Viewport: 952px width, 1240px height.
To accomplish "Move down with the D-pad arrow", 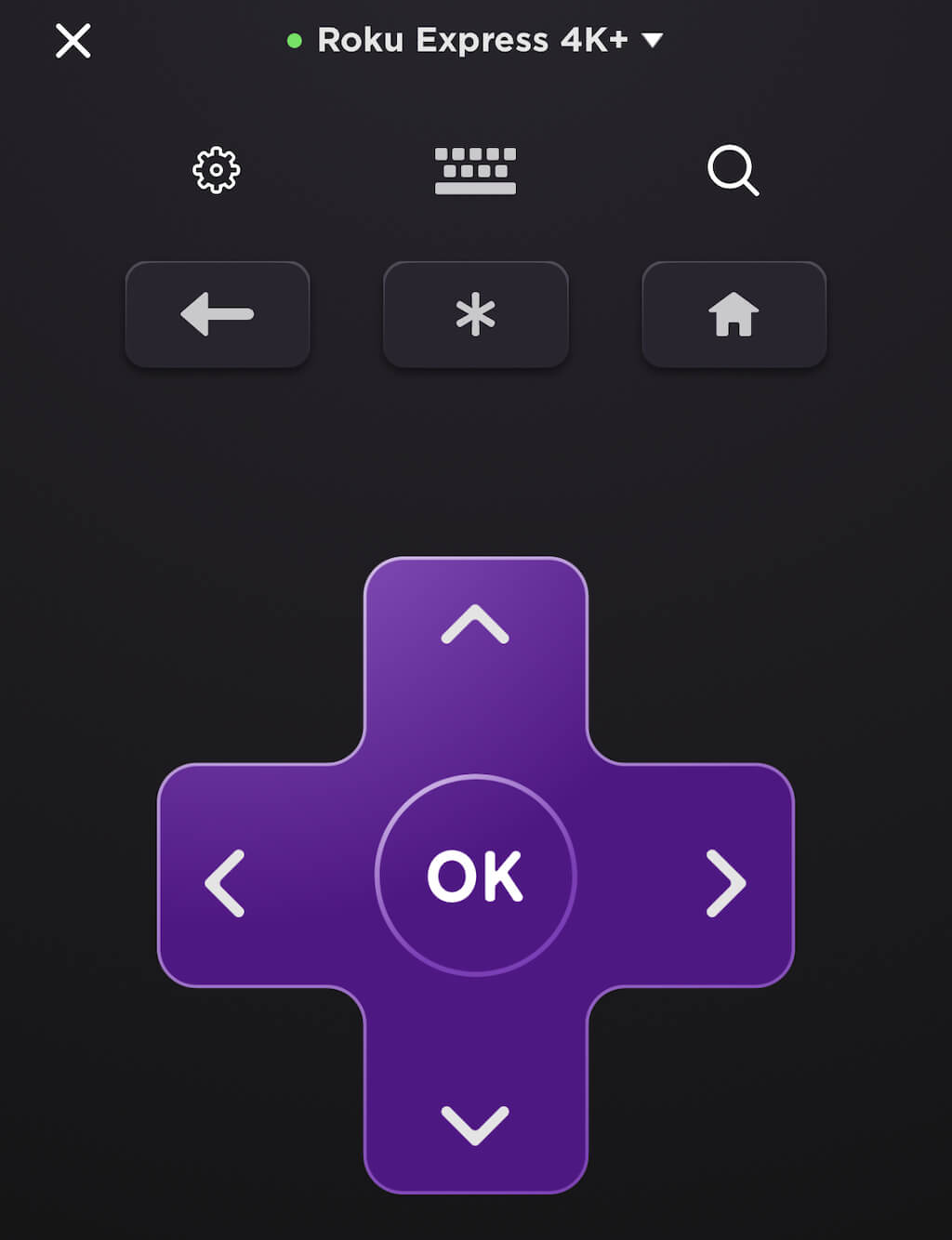I will [x=475, y=1125].
